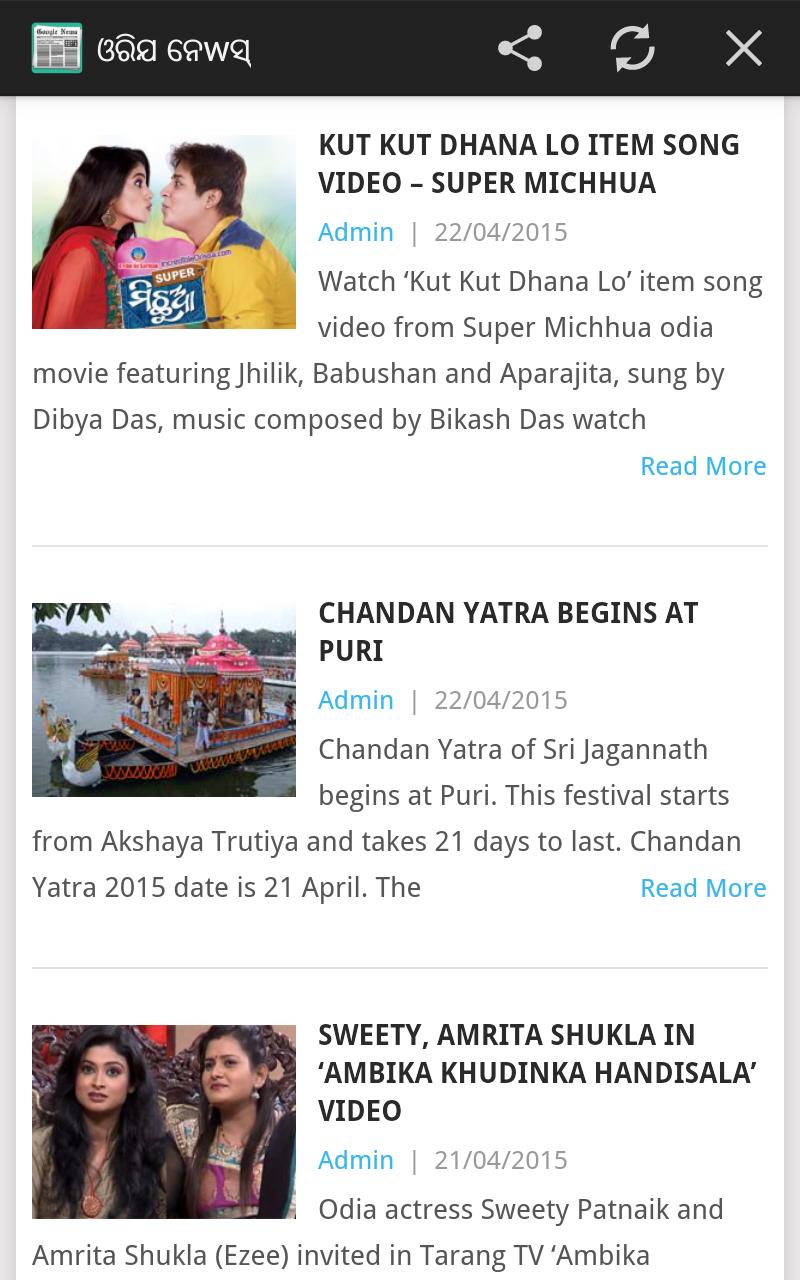
Task: Refresh the news feed
Action: tap(632, 48)
